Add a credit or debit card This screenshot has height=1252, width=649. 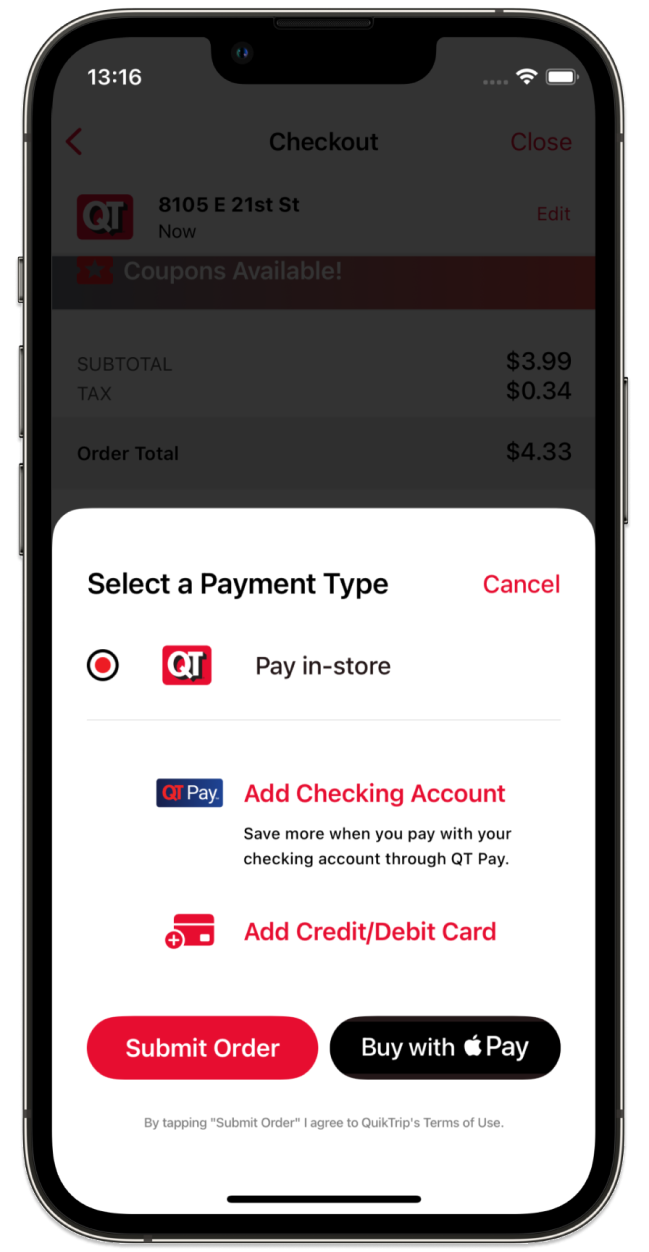369,931
